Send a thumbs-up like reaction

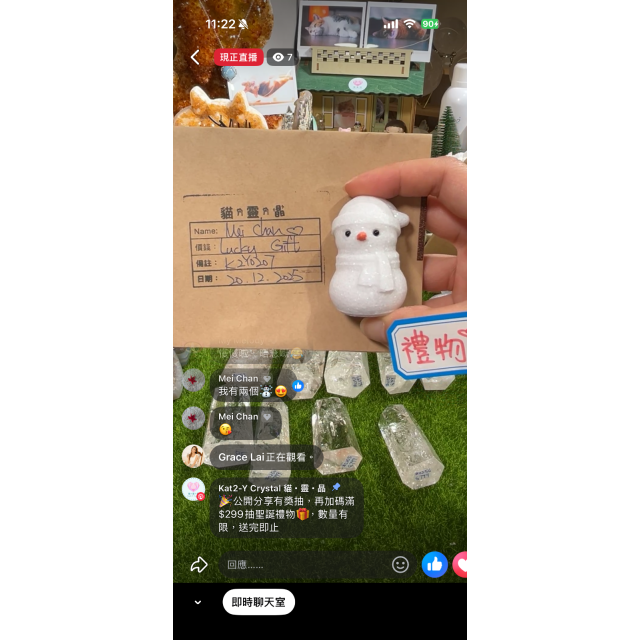tap(434, 565)
